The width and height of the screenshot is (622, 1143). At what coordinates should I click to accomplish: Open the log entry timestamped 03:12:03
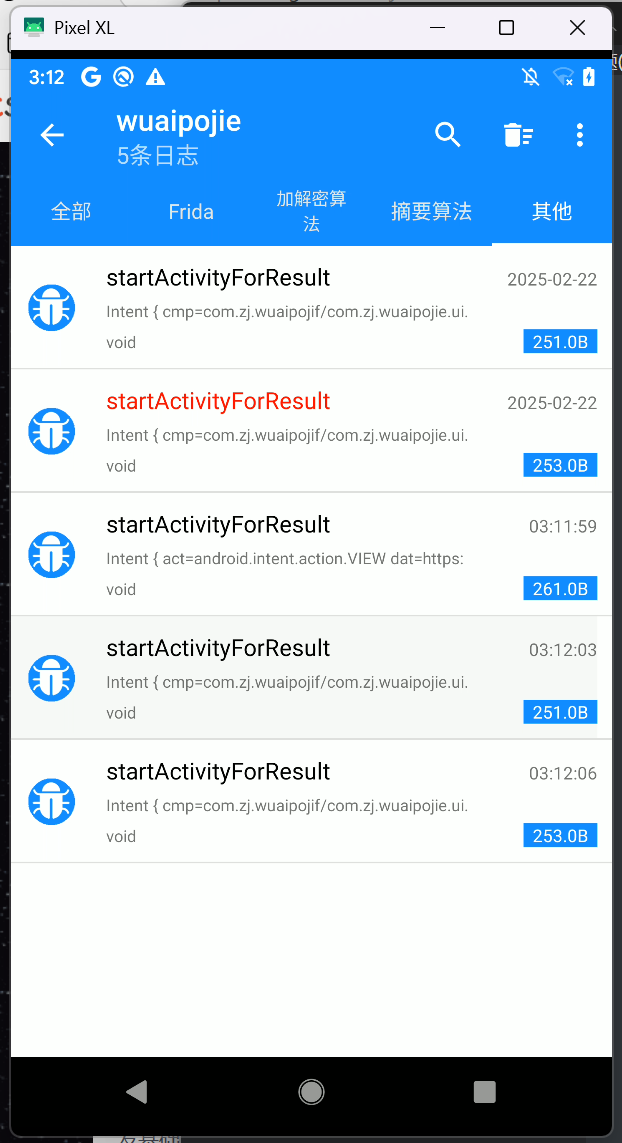click(x=300, y=678)
